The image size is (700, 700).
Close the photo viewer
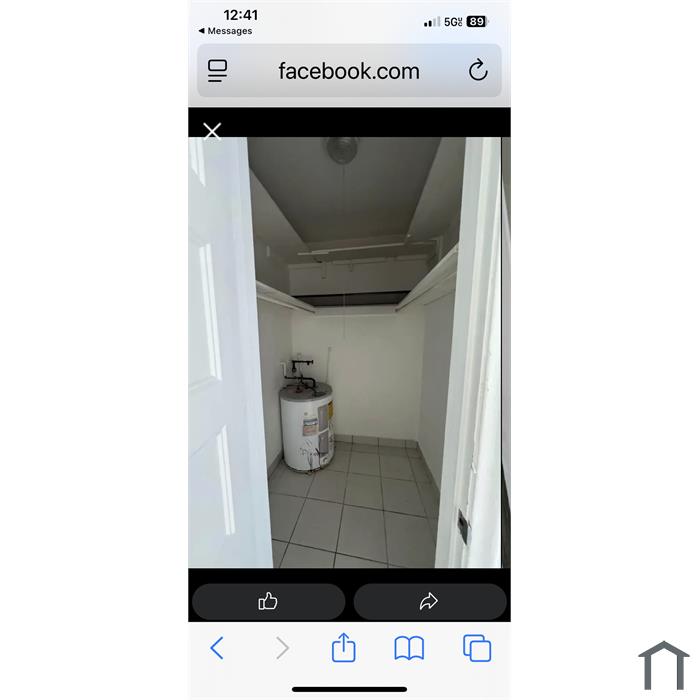tap(212, 131)
